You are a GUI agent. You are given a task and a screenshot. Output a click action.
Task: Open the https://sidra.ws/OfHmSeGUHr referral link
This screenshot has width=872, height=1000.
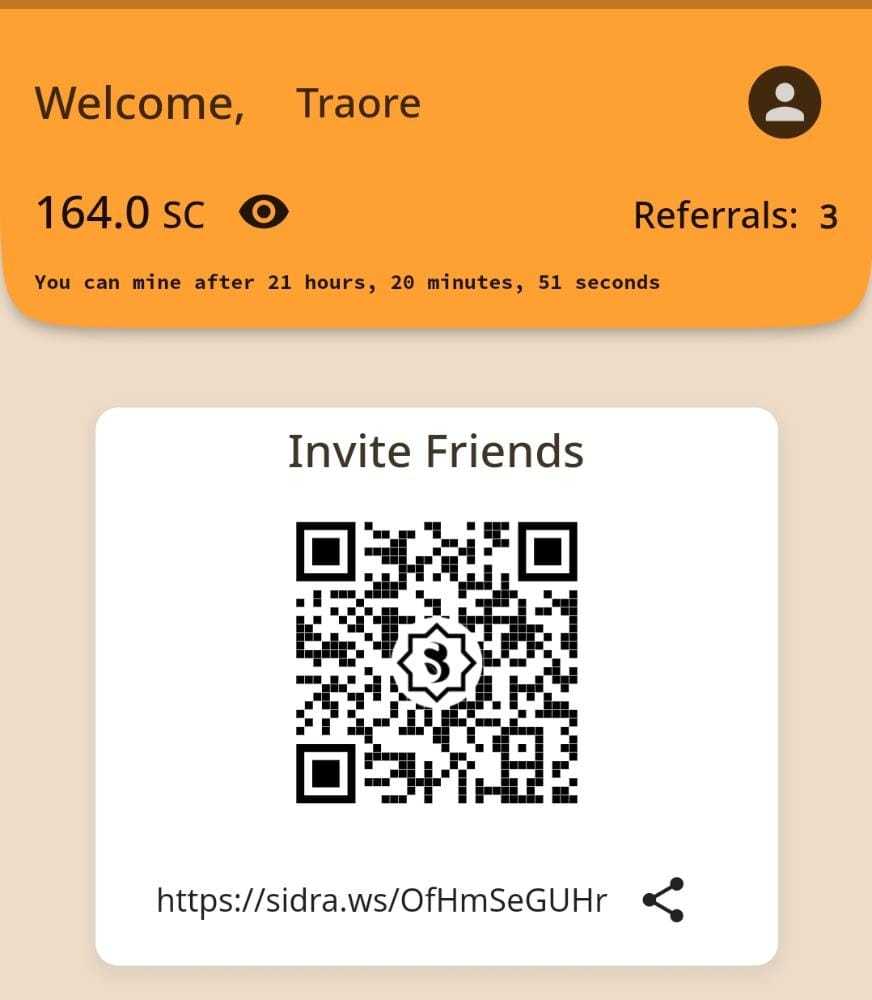381,900
